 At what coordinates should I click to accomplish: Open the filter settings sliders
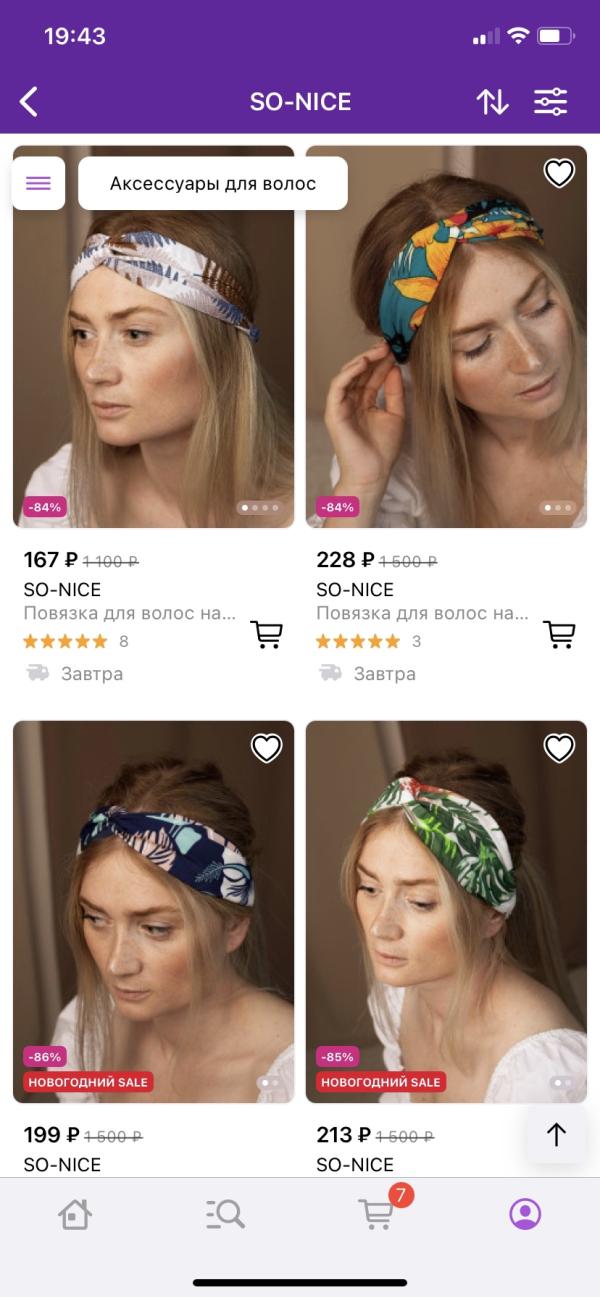tap(550, 101)
